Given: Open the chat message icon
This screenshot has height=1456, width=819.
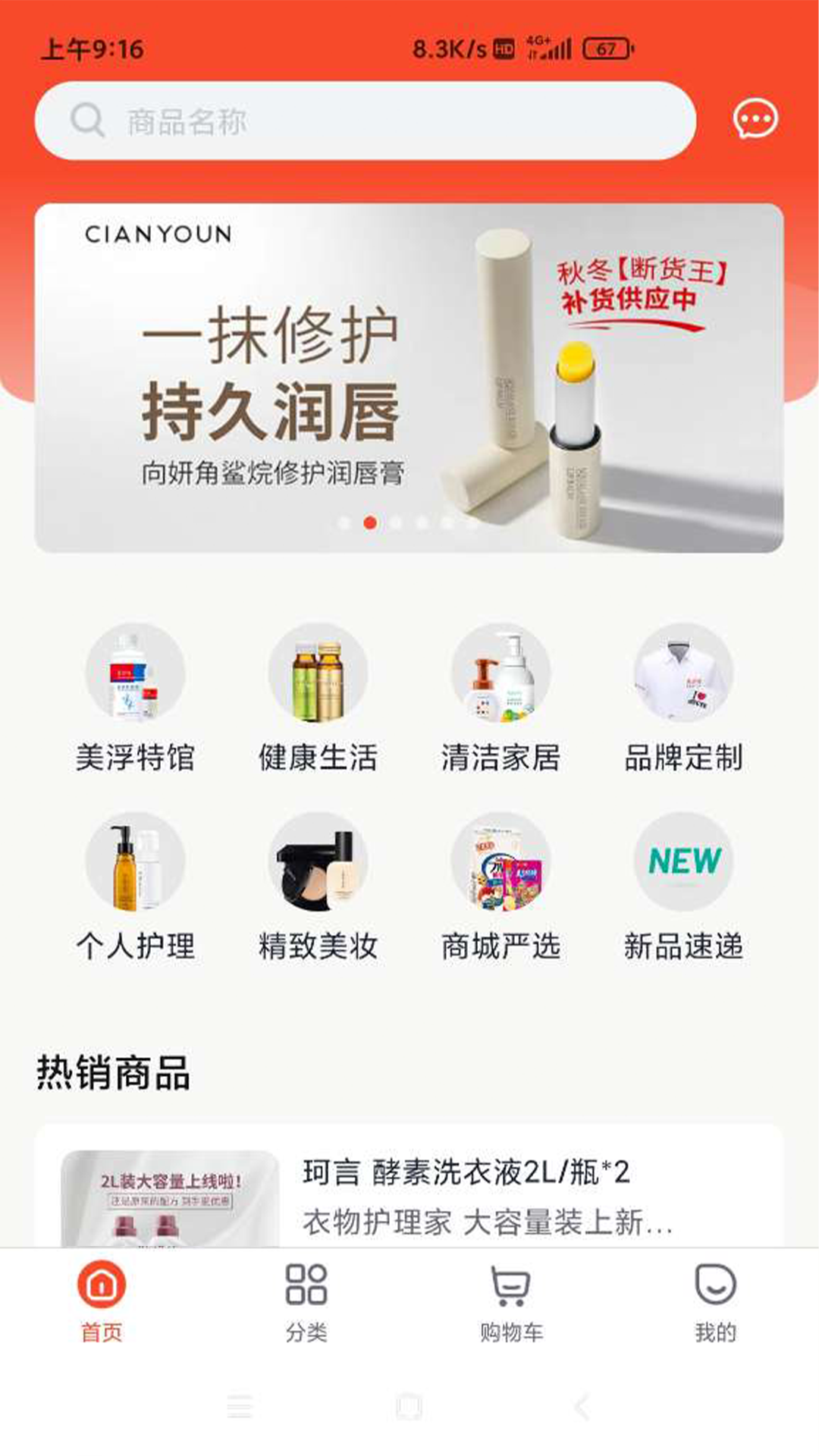Looking at the screenshot, I should [x=755, y=119].
